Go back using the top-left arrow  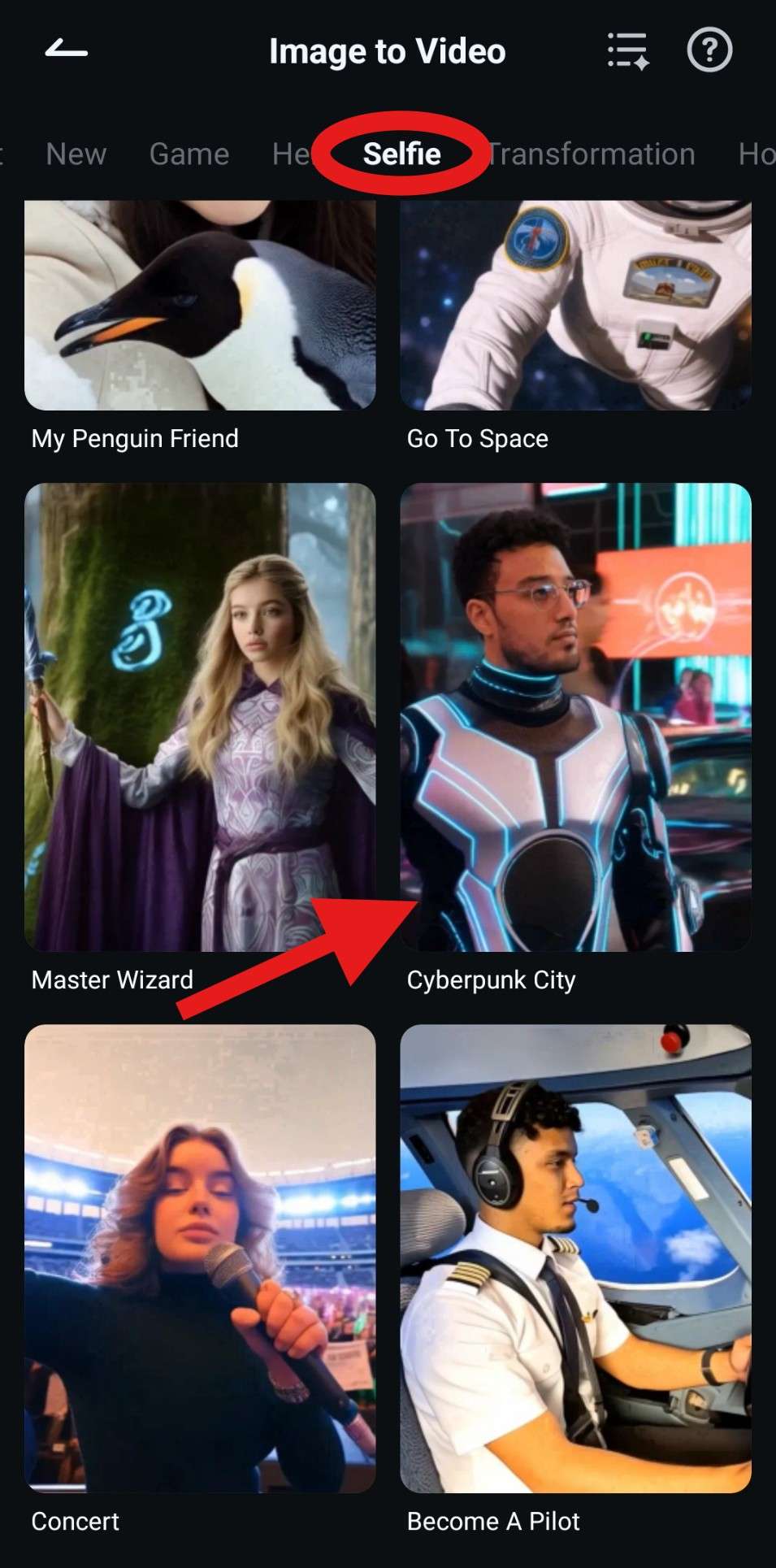tap(66, 50)
